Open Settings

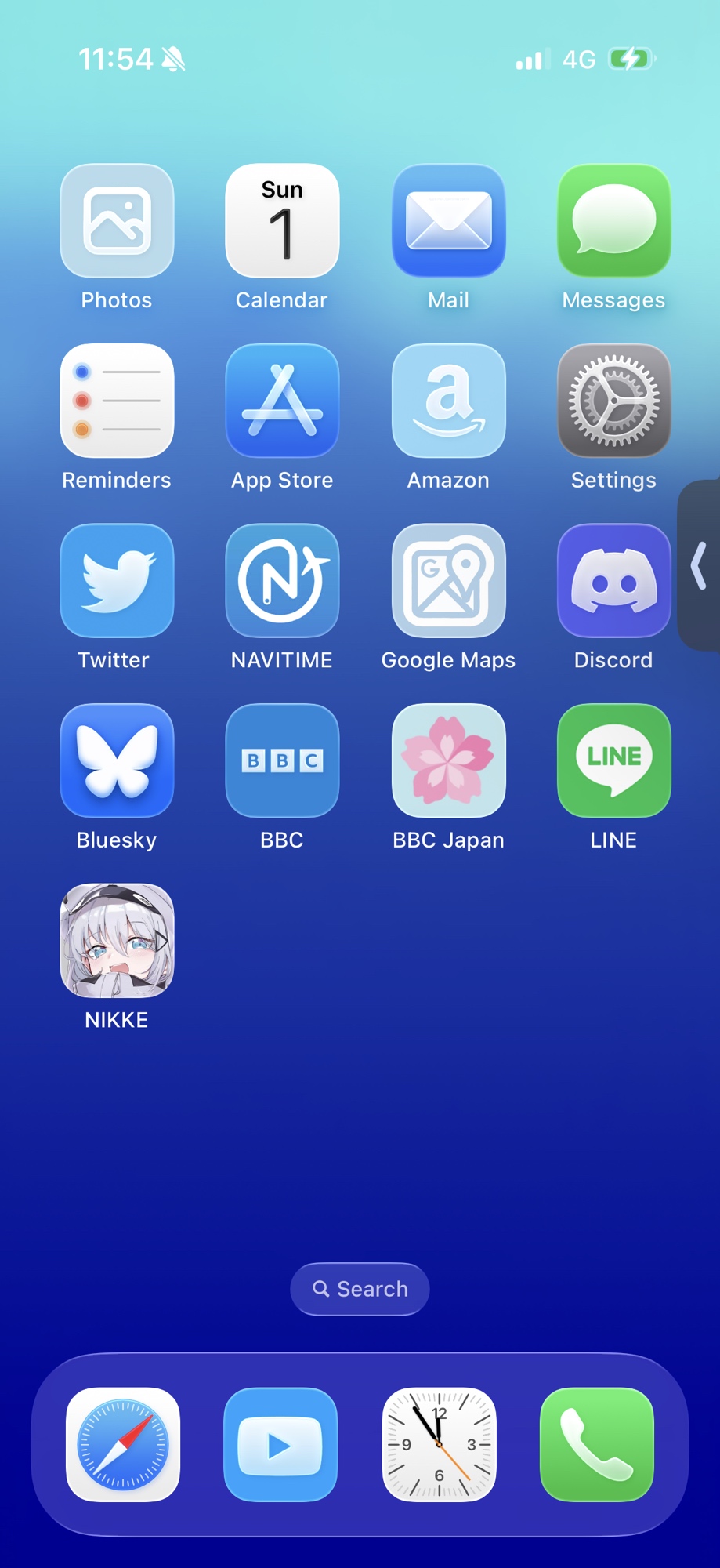click(x=613, y=401)
